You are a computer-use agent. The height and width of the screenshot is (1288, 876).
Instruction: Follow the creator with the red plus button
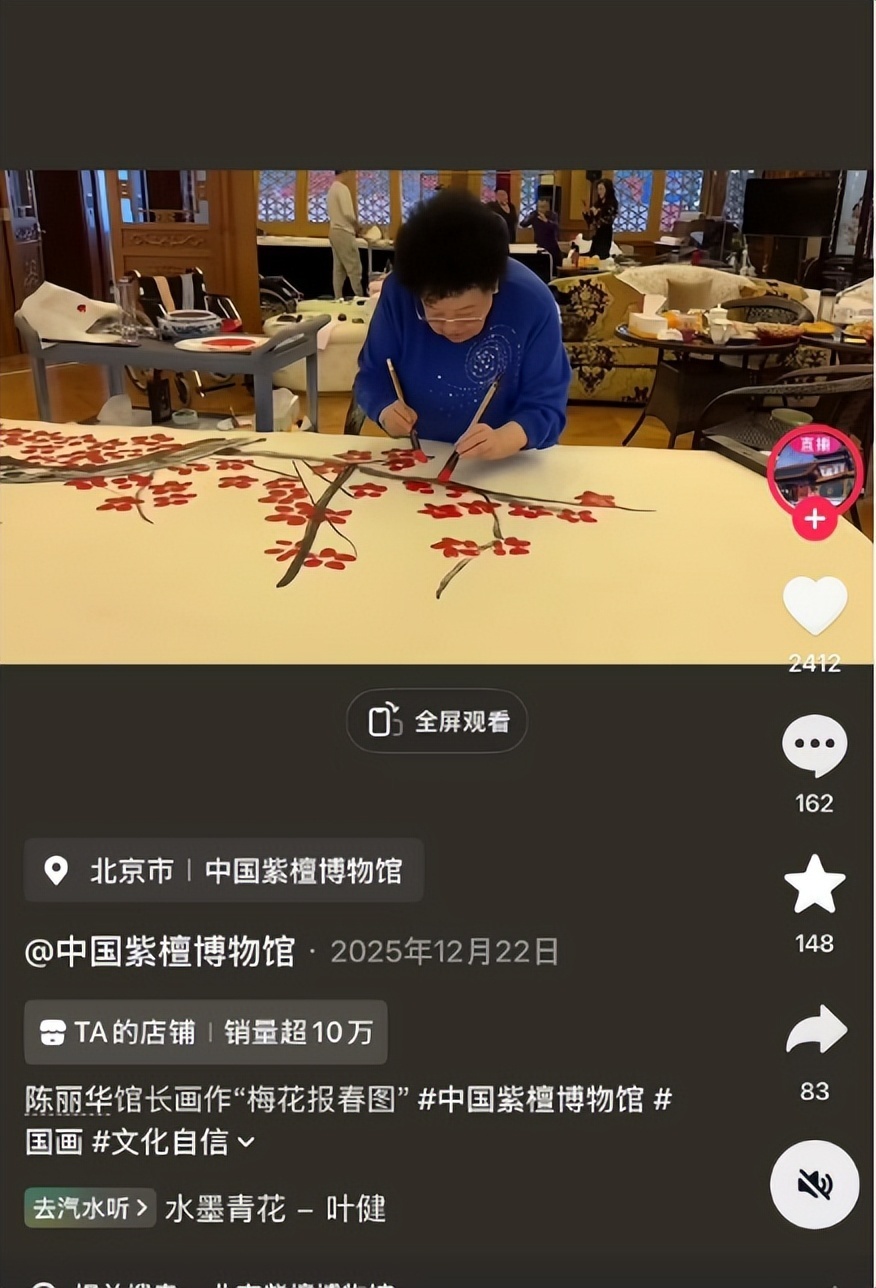pyautogui.click(x=816, y=518)
